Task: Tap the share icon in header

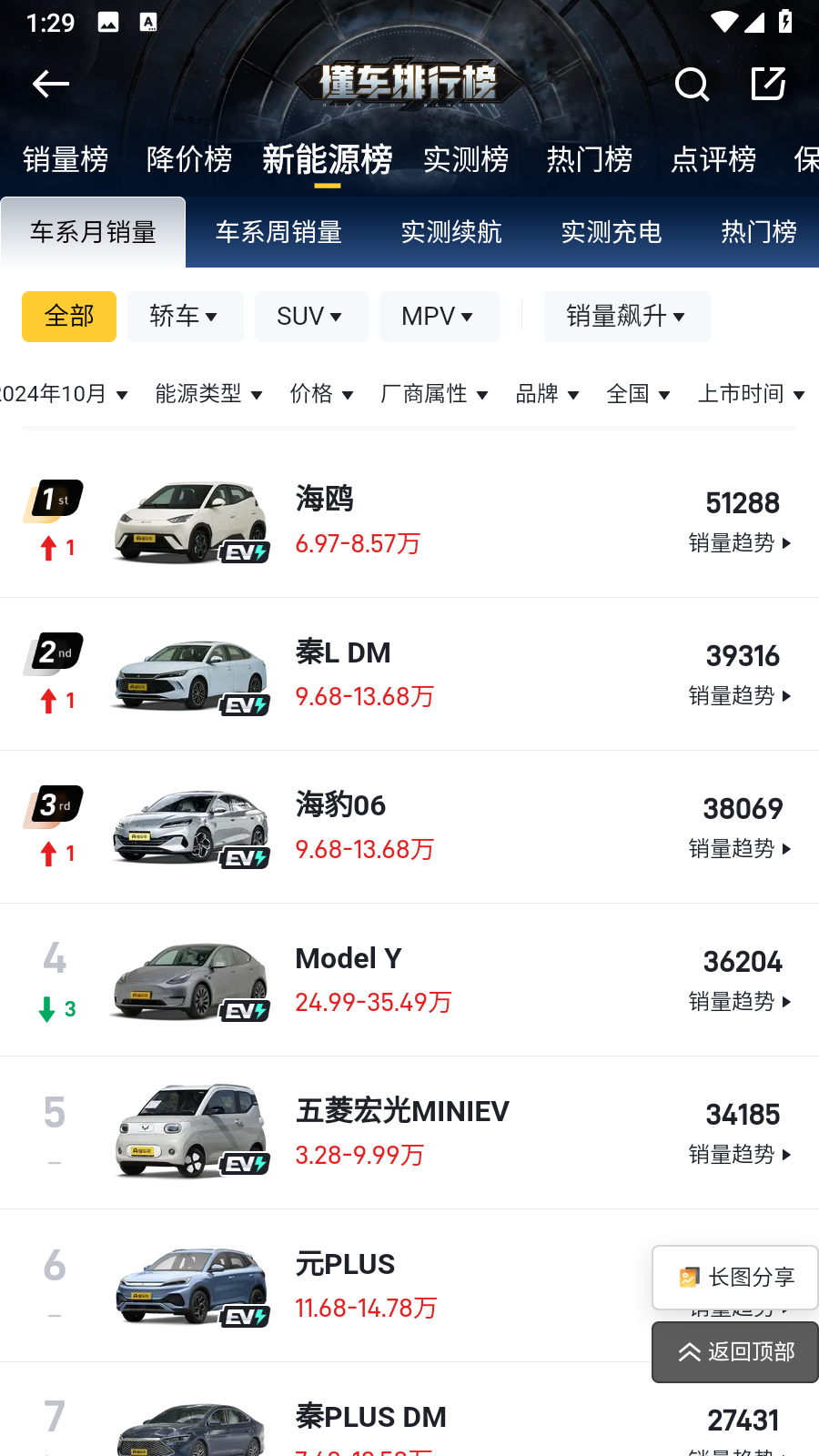Action: point(768,84)
